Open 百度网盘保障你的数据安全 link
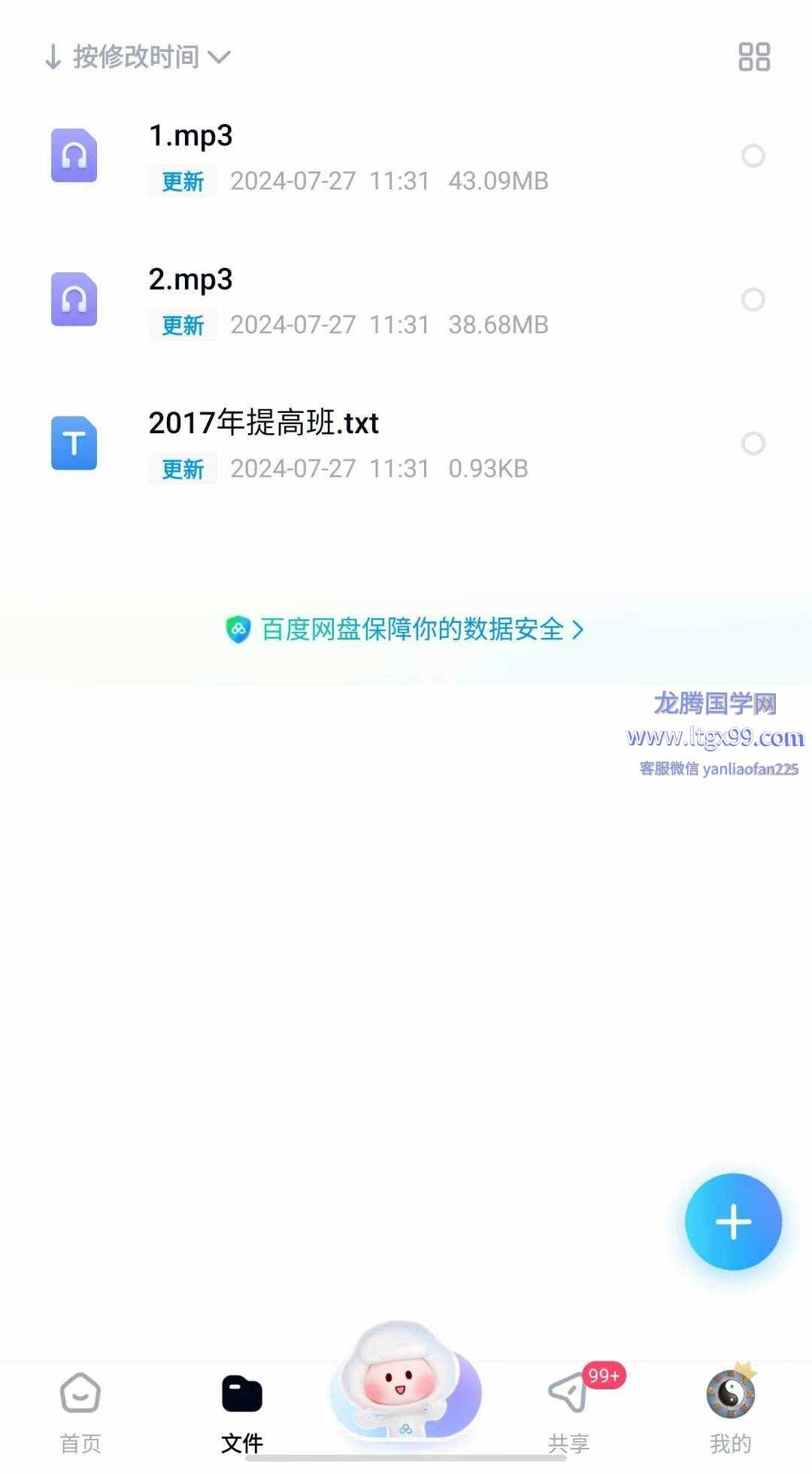 [406, 630]
